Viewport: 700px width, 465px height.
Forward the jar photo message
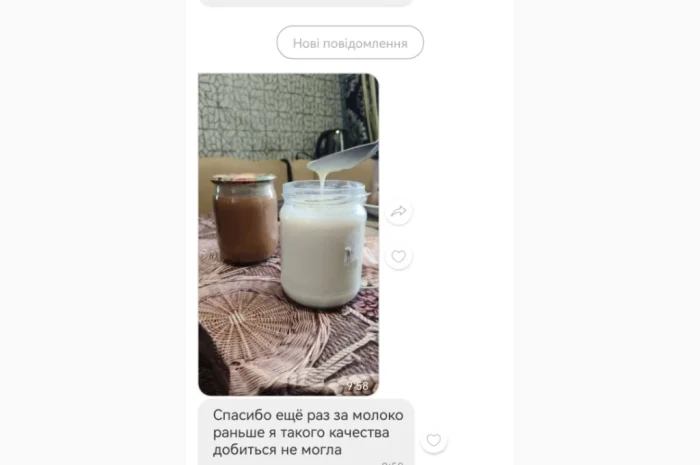pyautogui.click(x=399, y=211)
